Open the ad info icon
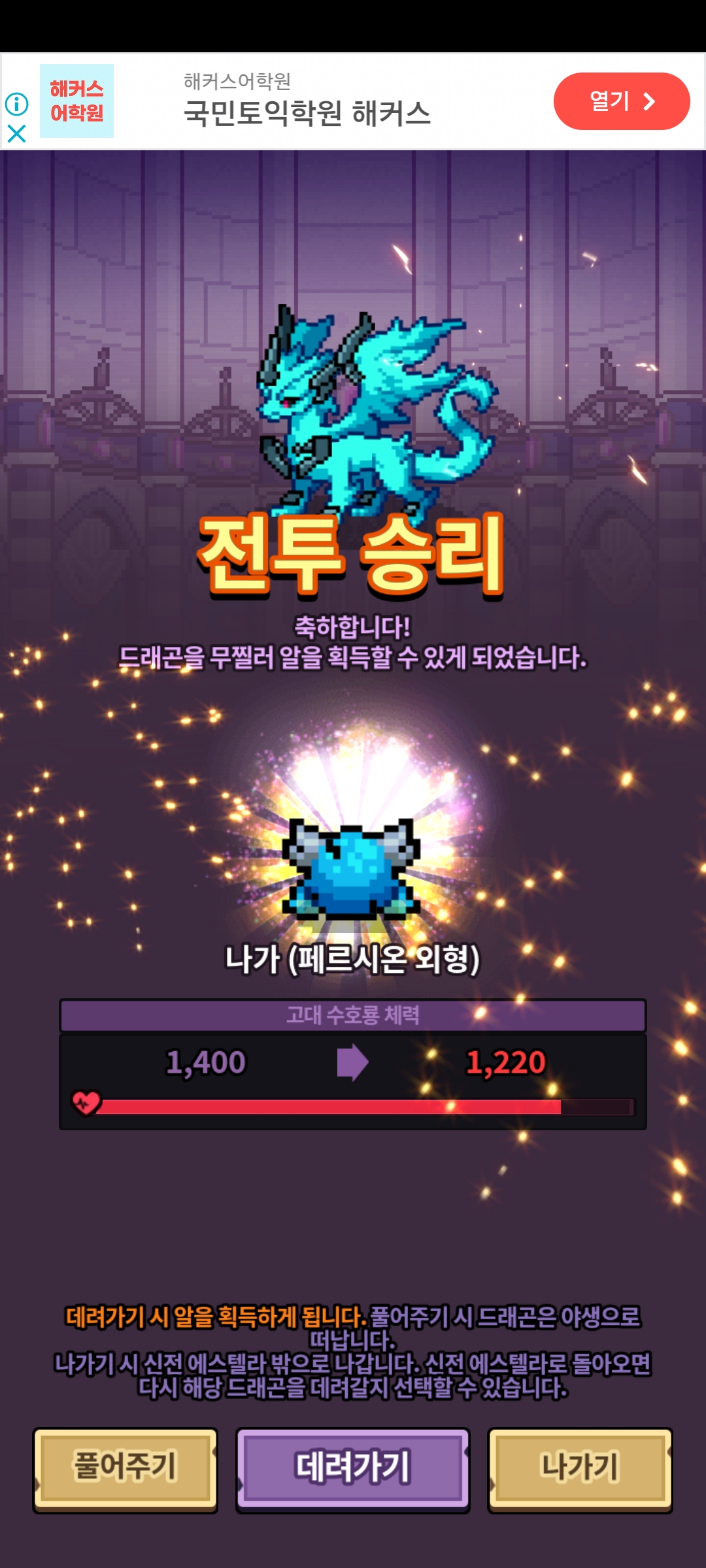 (16, 103)
